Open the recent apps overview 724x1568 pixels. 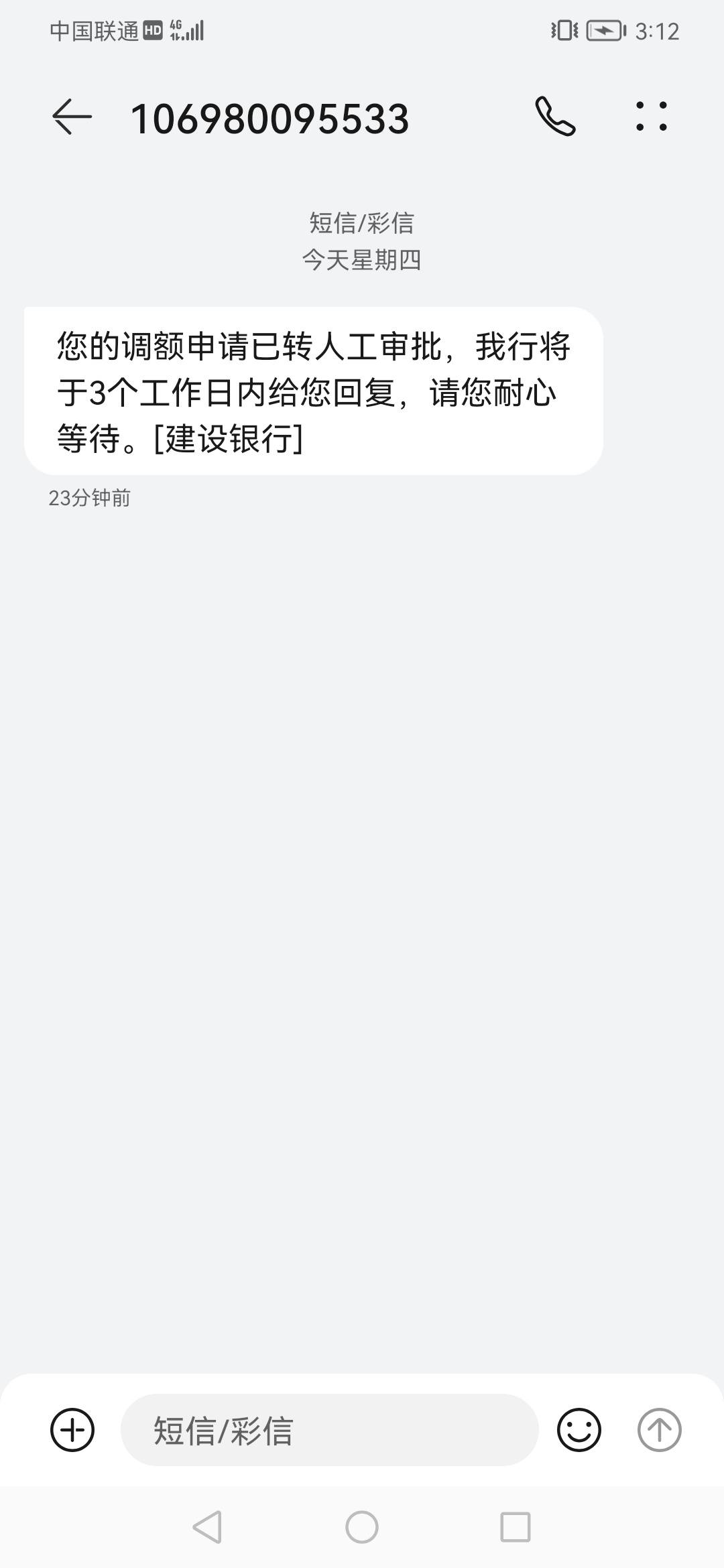pyautogui.click(x=516, y=1527)
